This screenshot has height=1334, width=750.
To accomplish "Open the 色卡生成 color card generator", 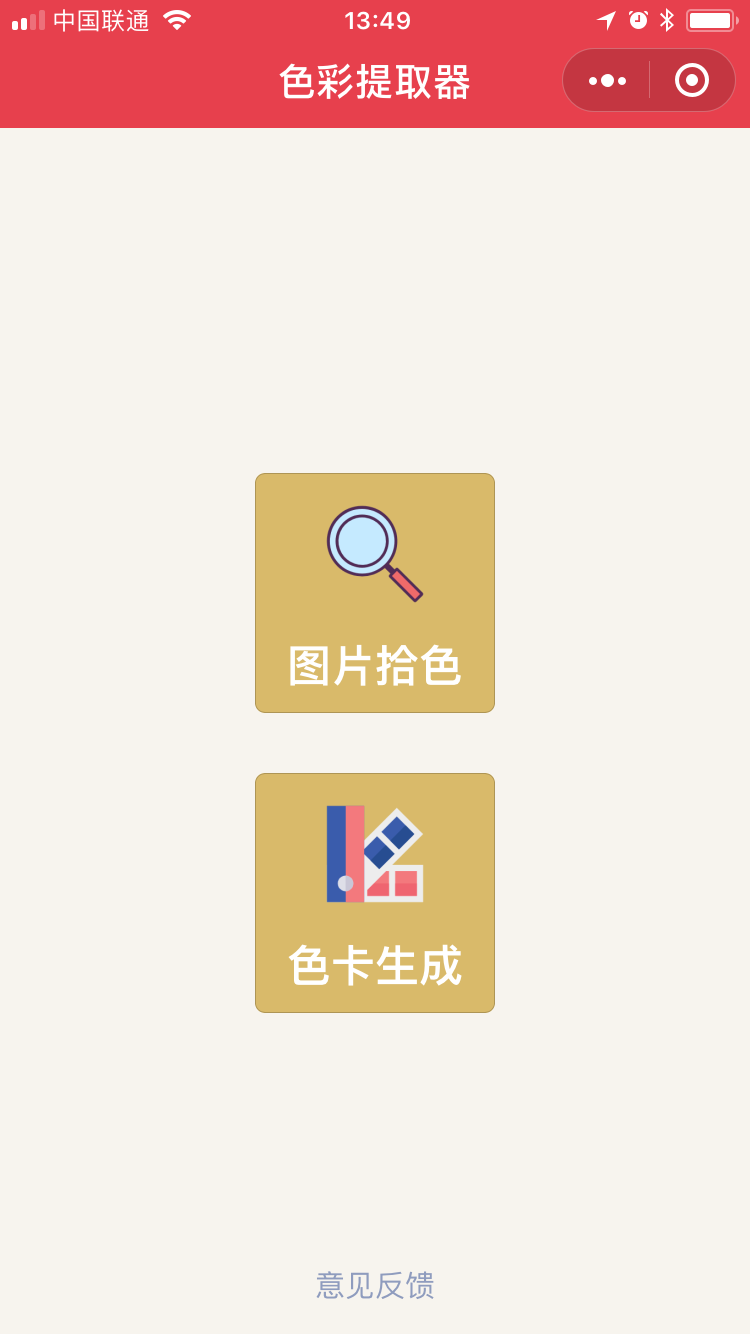I will point(375,893).
